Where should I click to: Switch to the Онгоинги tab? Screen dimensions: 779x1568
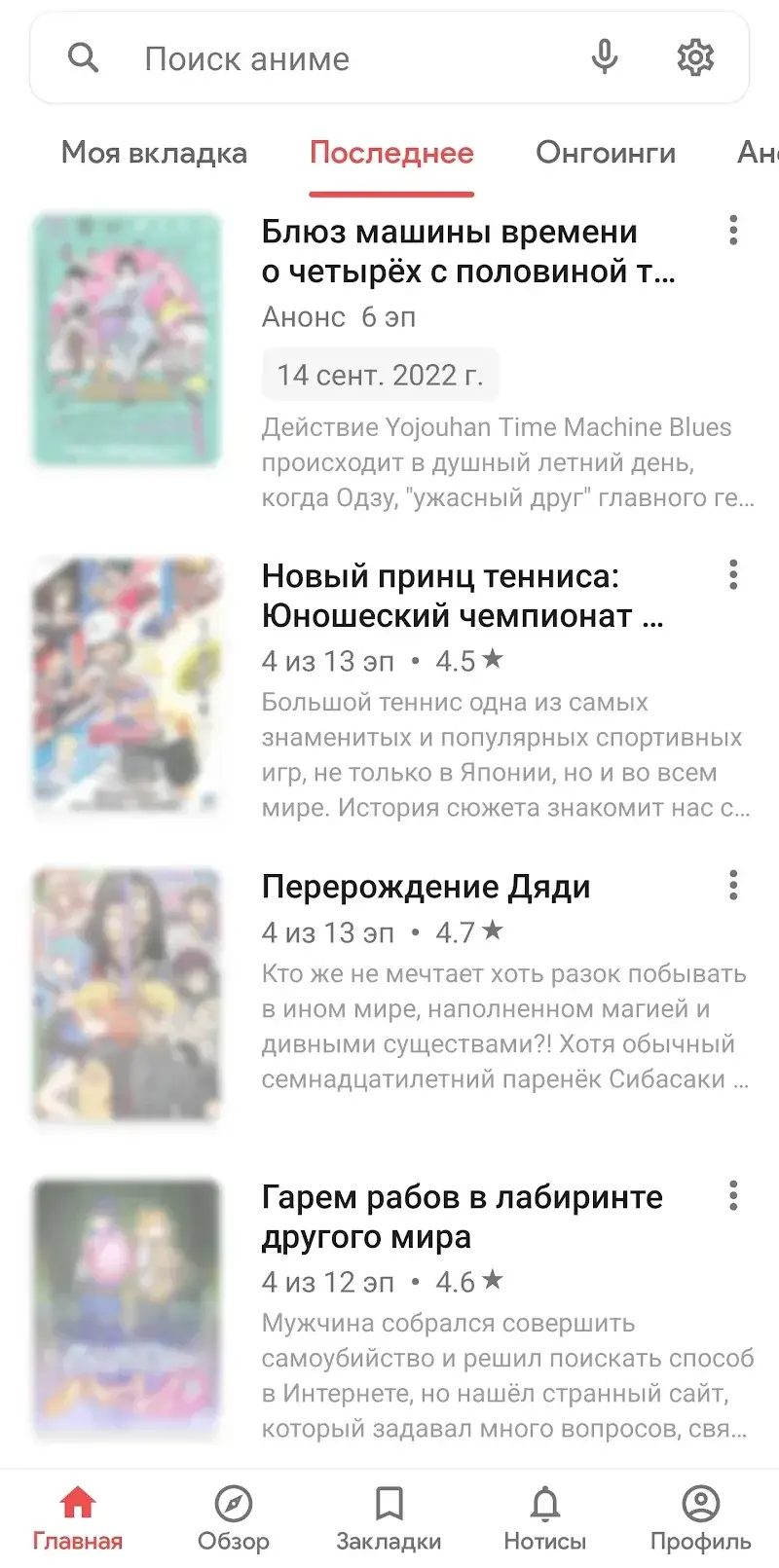point(606,153)
